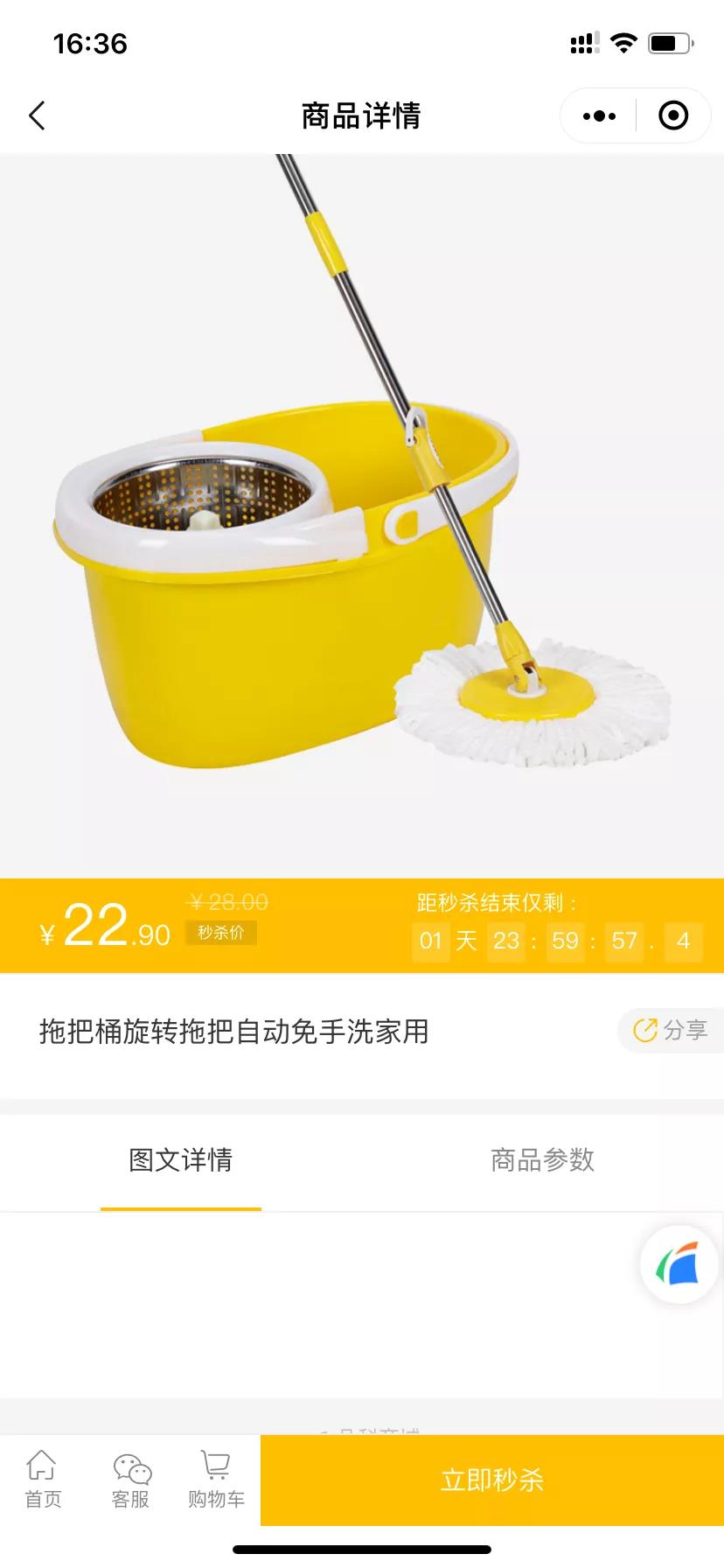Switch to the 商品参数 tab

tap(542, 1160)
